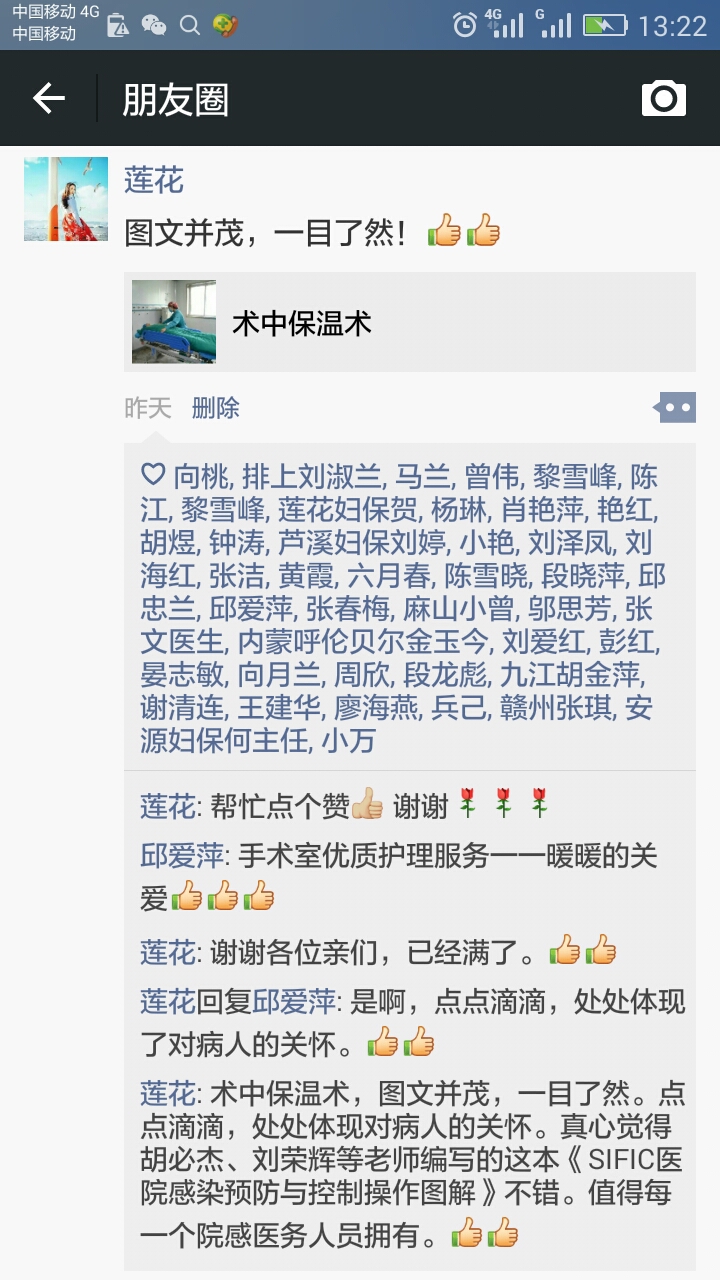Viewport: 720px width, 1280px height.
Task: Open the shared article 术中保温术
Action: tap(410, 322)
